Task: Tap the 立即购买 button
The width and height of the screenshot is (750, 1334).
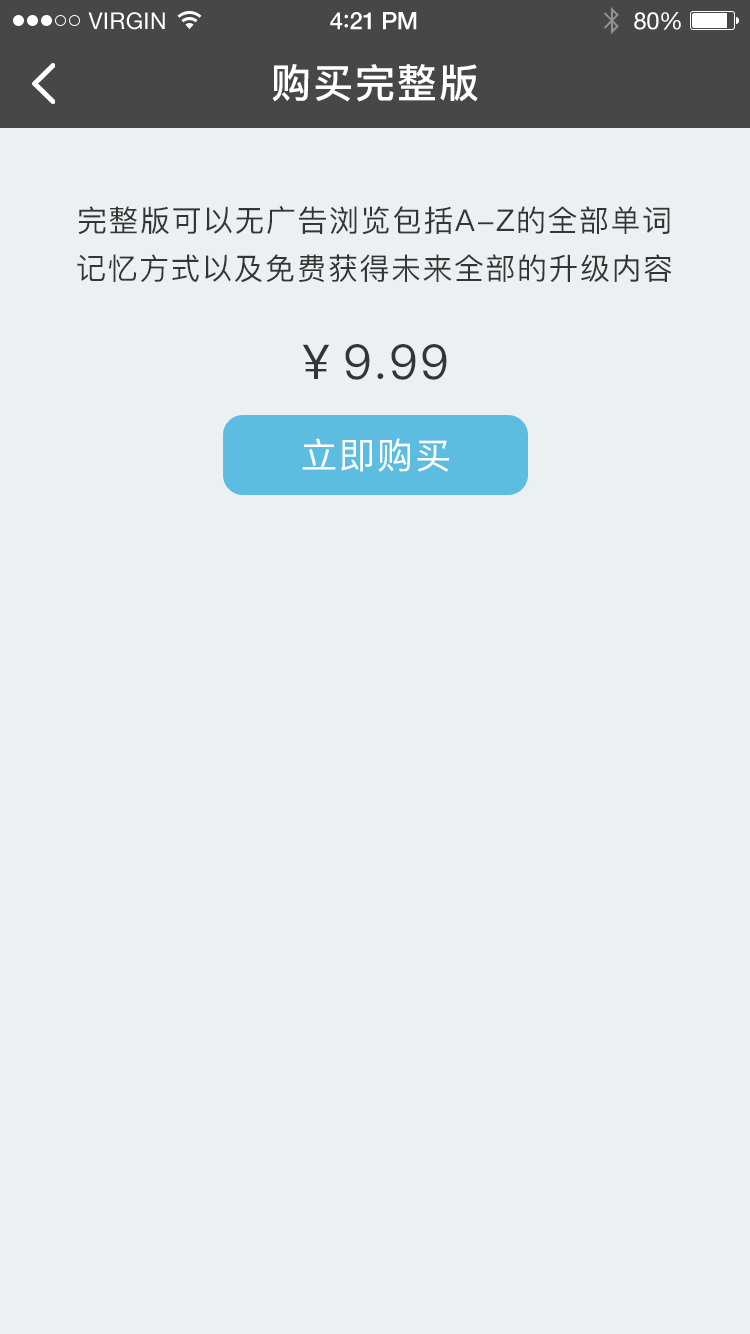Action: click(375, 455)
